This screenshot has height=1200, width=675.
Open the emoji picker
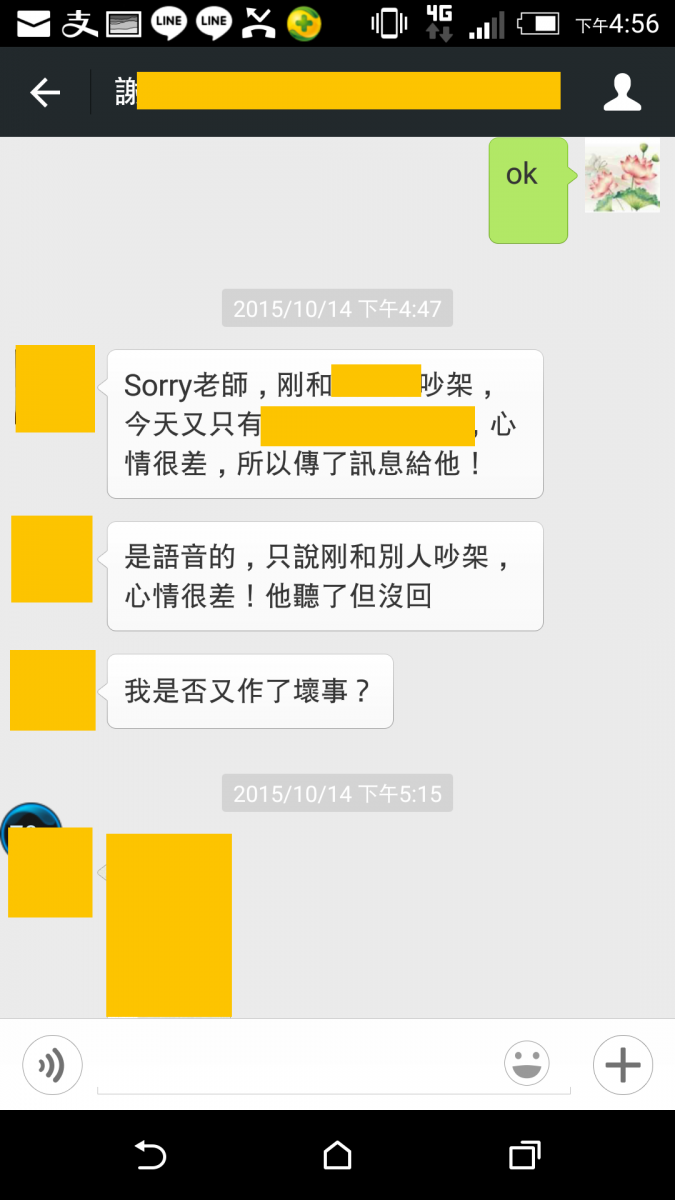[527, 1064]
